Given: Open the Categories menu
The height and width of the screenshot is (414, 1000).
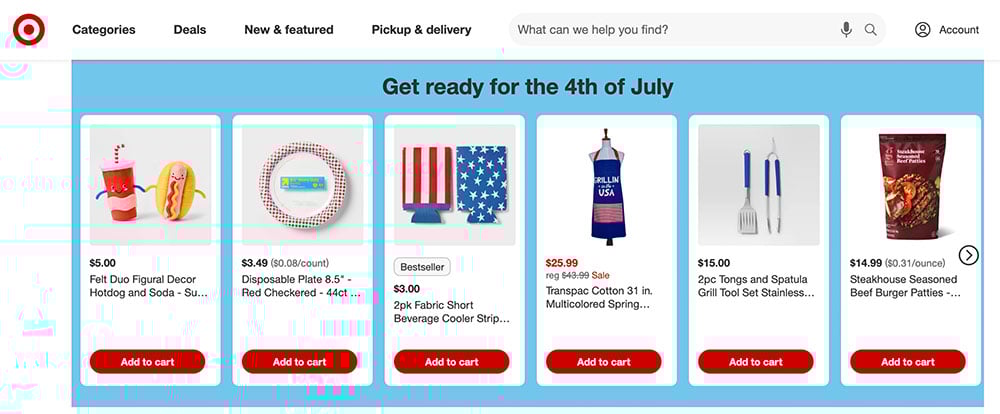Looking at the screenshot, I should coord(103,30).
